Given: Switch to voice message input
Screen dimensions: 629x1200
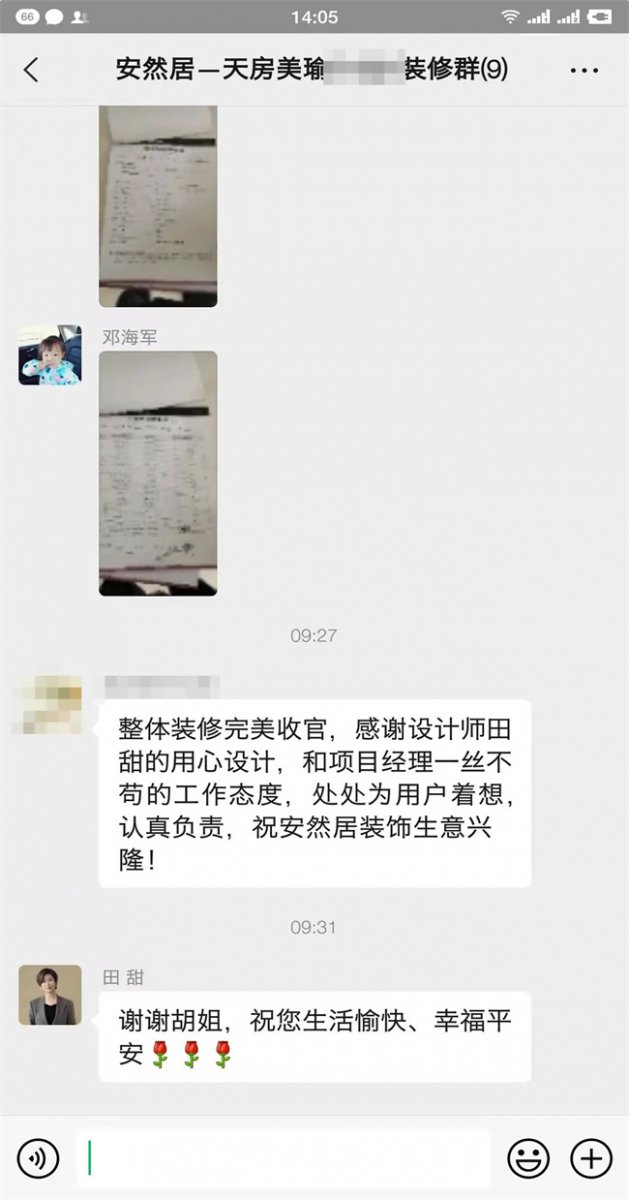Looking at the screenshot, I should pyautogui.click(x=38, y=1158).
